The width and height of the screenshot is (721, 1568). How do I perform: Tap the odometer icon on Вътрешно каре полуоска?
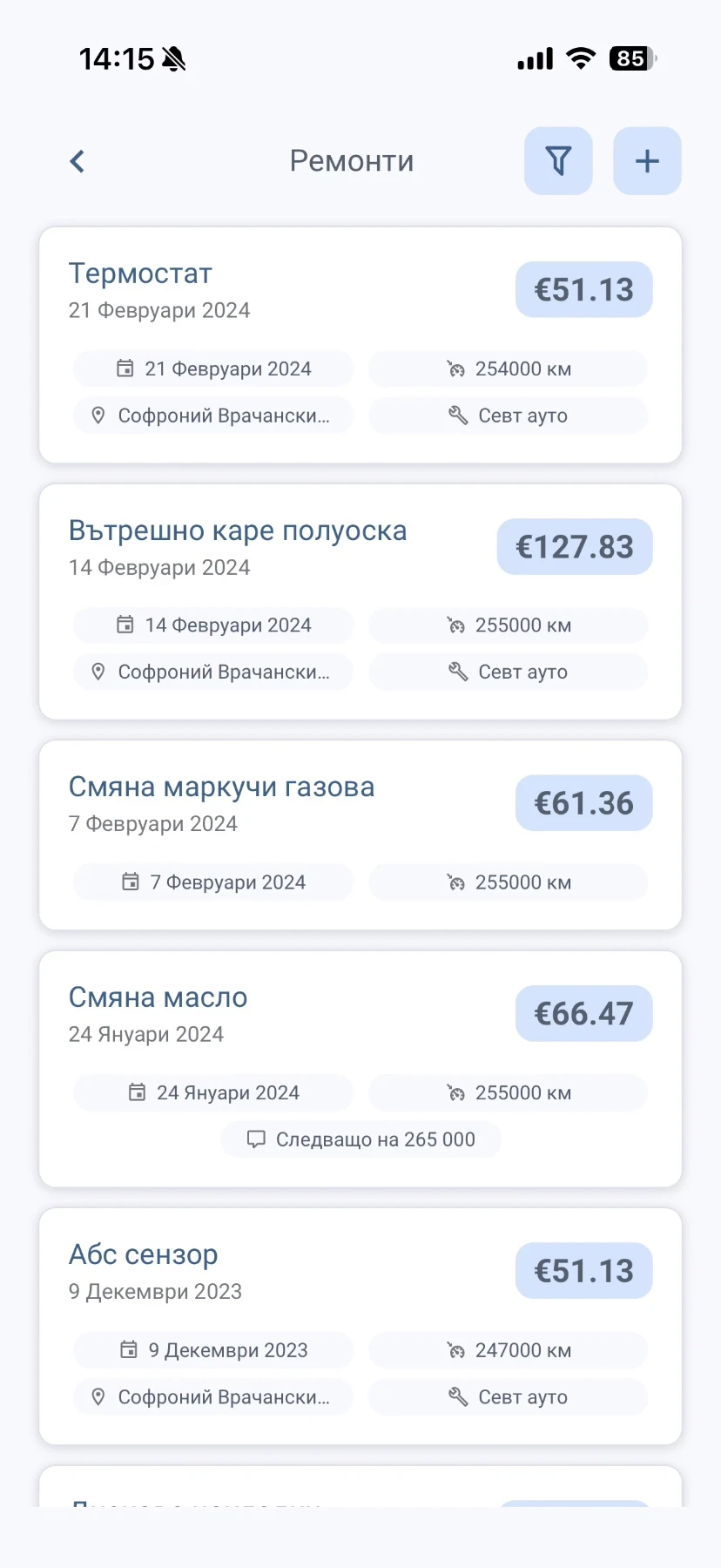(453, 625)
